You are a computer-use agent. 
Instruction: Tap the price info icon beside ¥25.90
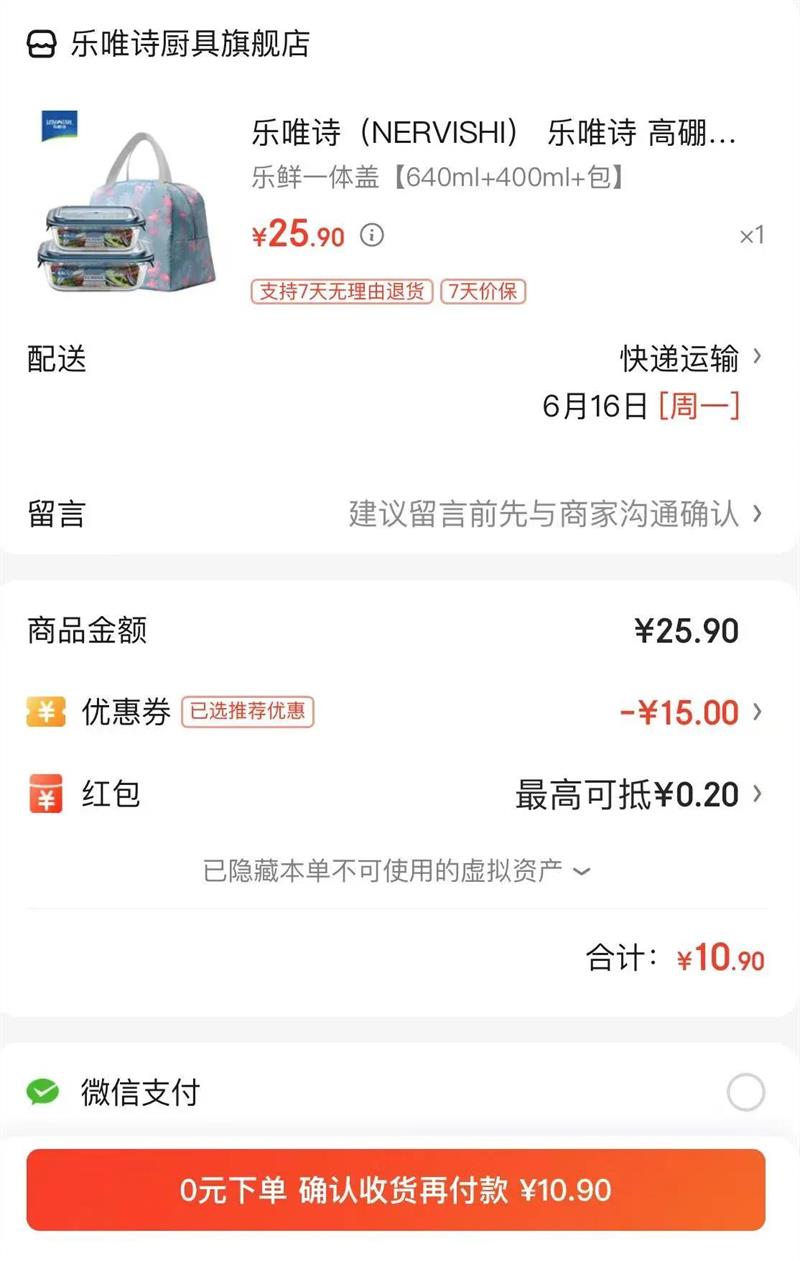[372, 236]
